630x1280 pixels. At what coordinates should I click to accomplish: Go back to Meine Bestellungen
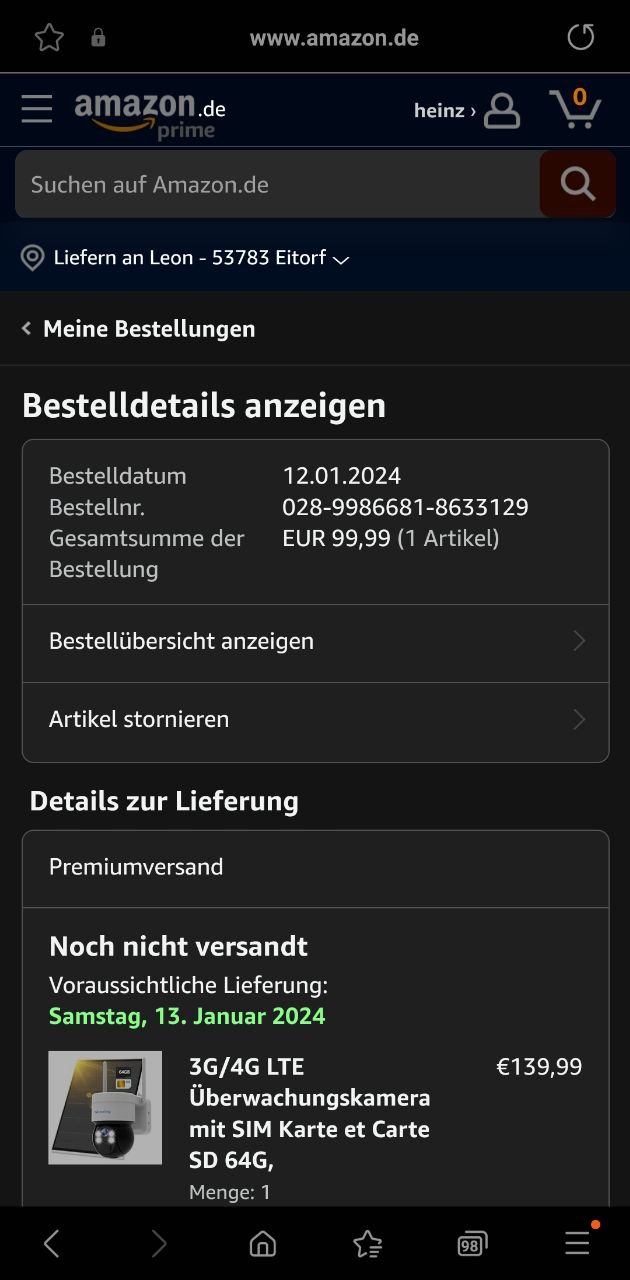coord(138,328)
